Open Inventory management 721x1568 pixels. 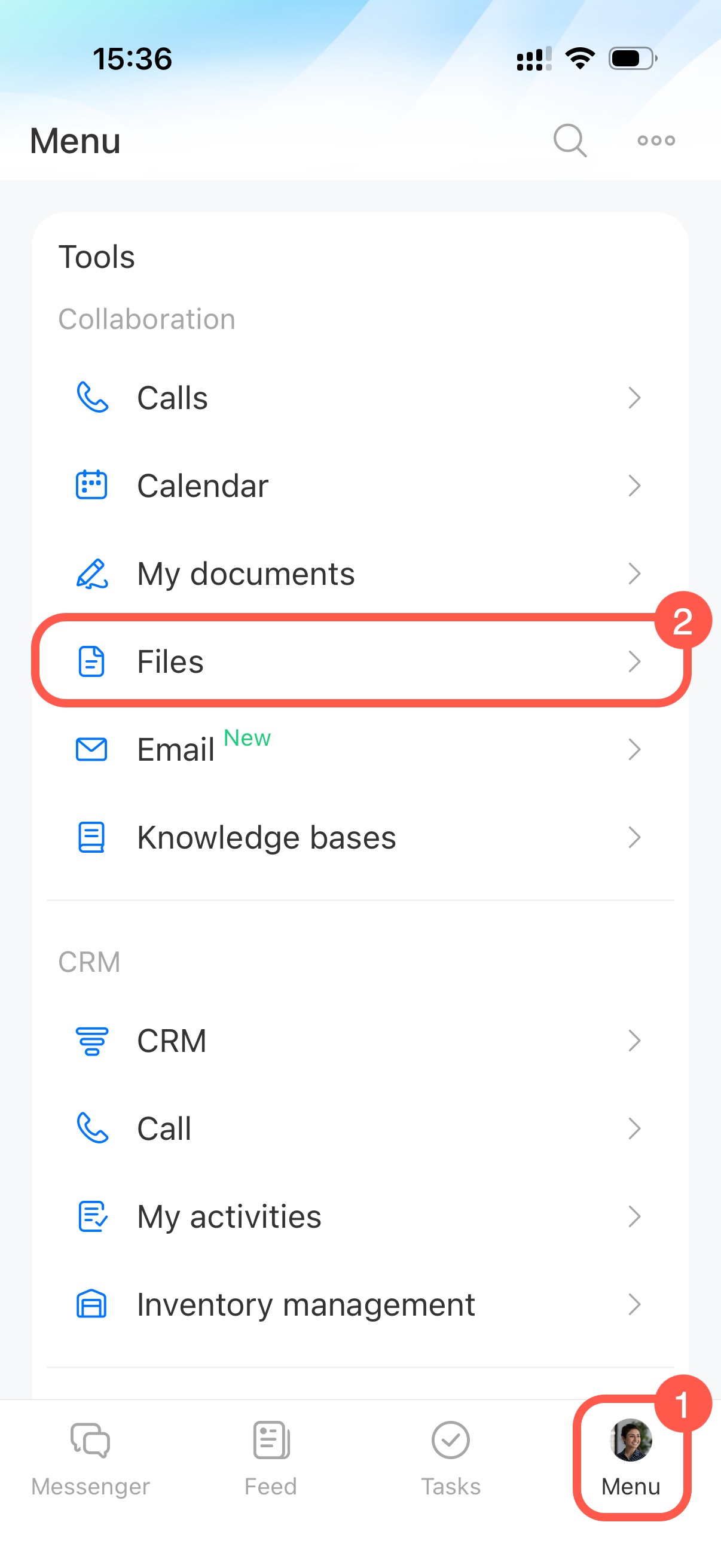pos(359,1304)
